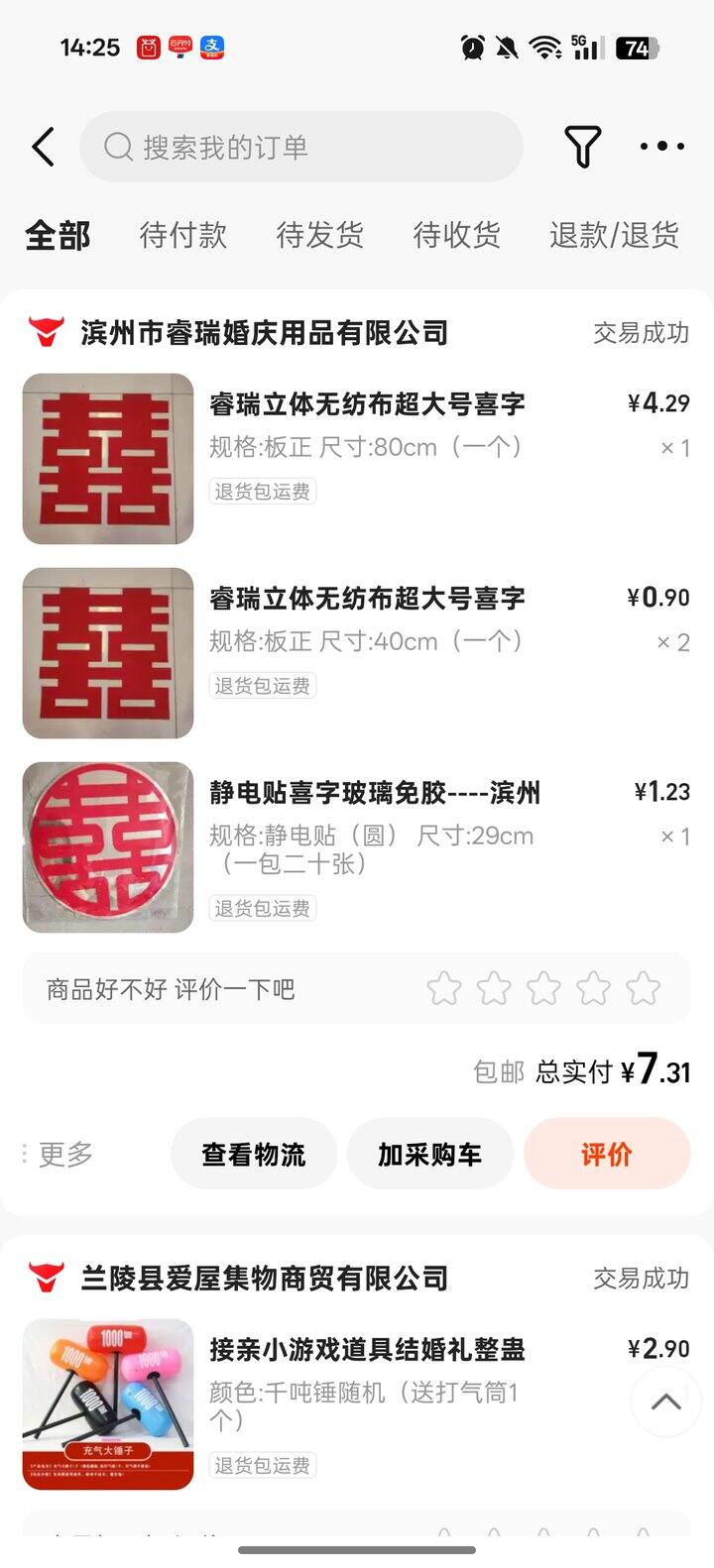Open the 静电贴喜字玻璃免胶 item

point(357,846)
